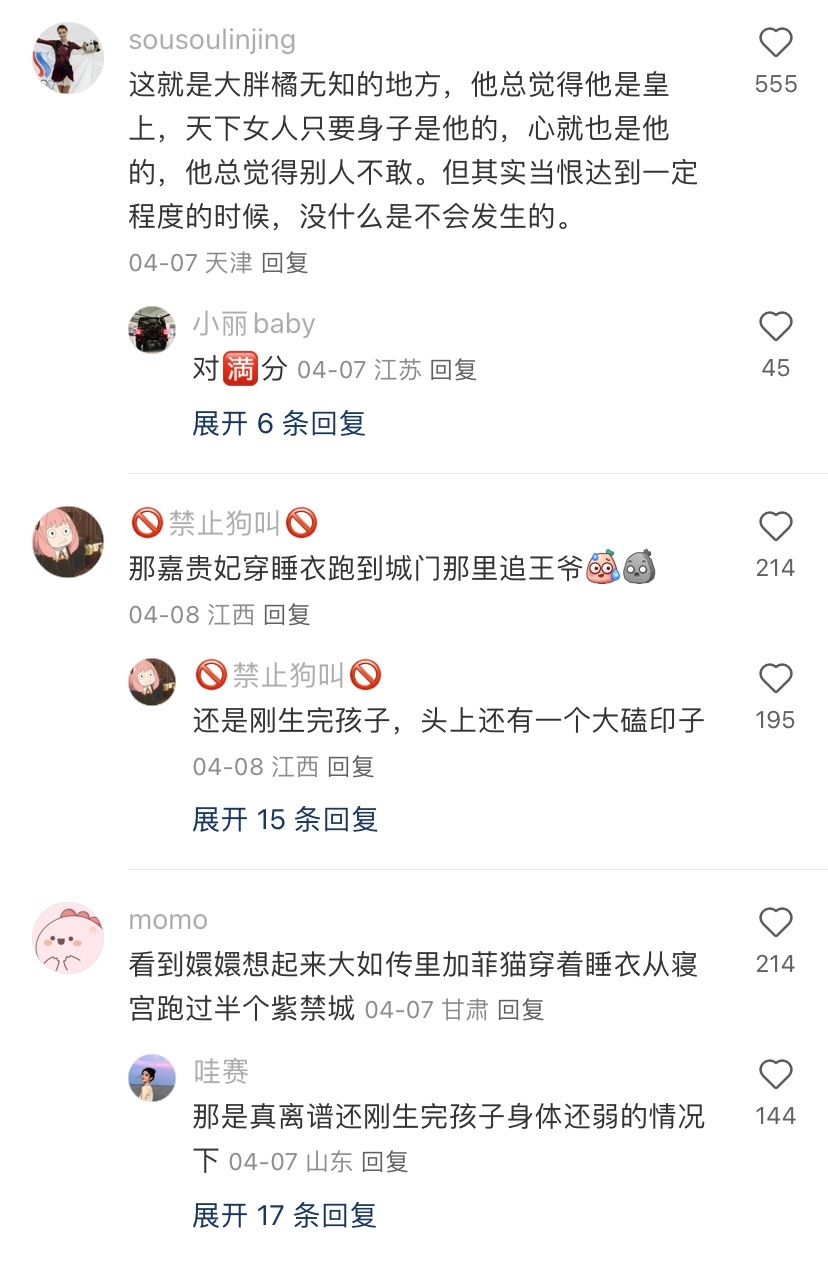Expand the 6 hidden replies
The height and width of the screenshot is (1261, 828).
point(279,424)
